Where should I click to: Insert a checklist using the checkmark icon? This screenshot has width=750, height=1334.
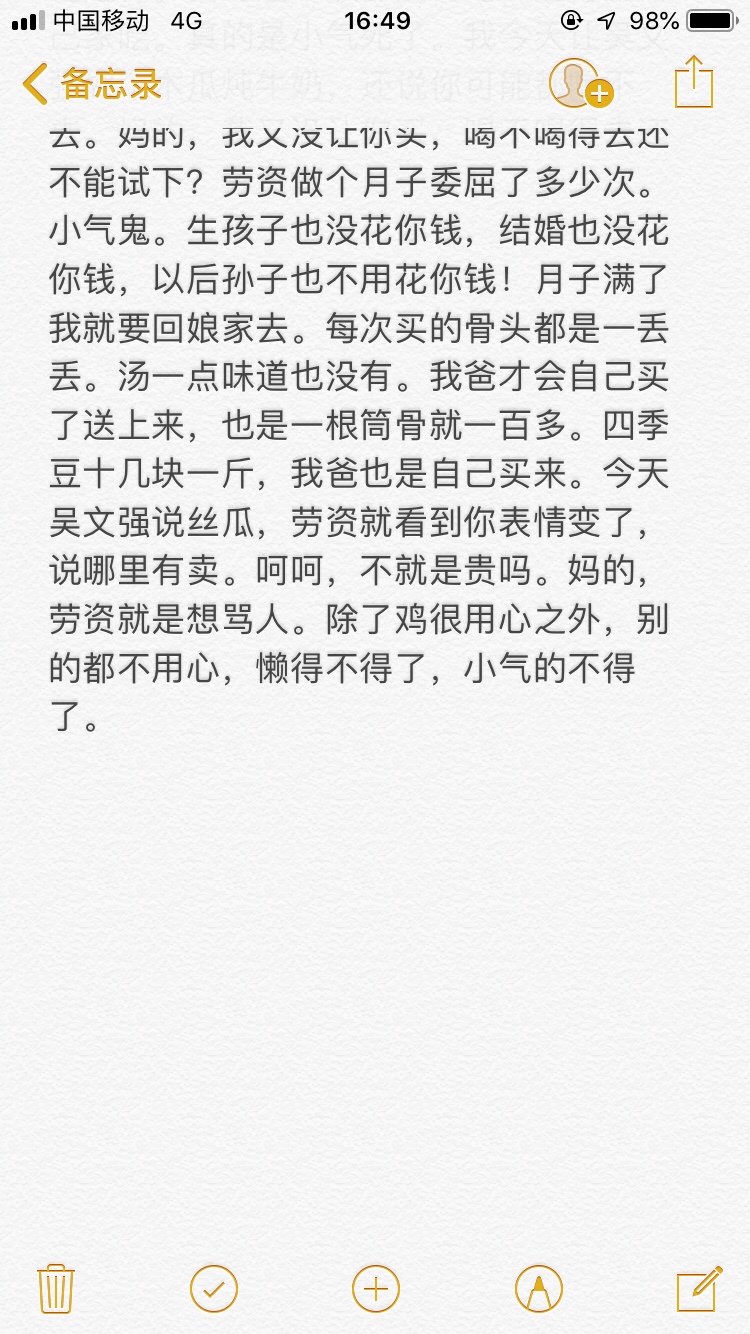(x=214, y=1287)
